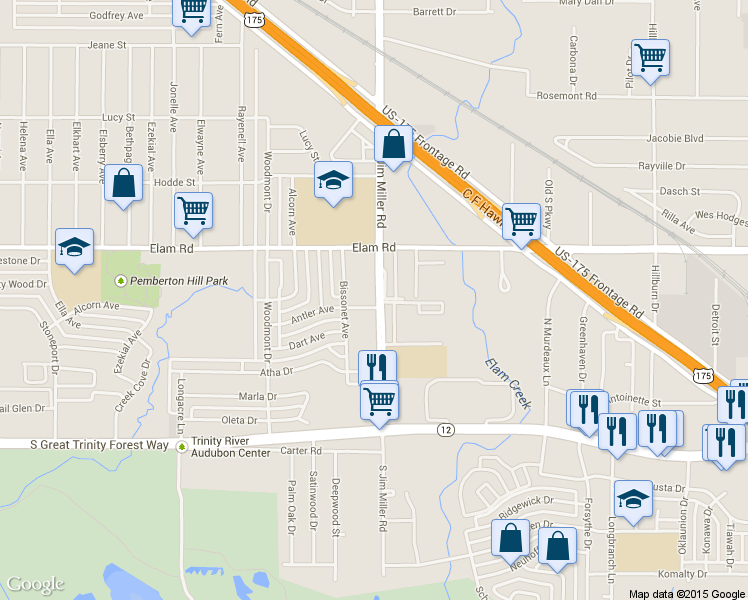Open the Trinity River Audubon Center label
Viewport: 748px width, 600px height.
(x=231, y=446)
